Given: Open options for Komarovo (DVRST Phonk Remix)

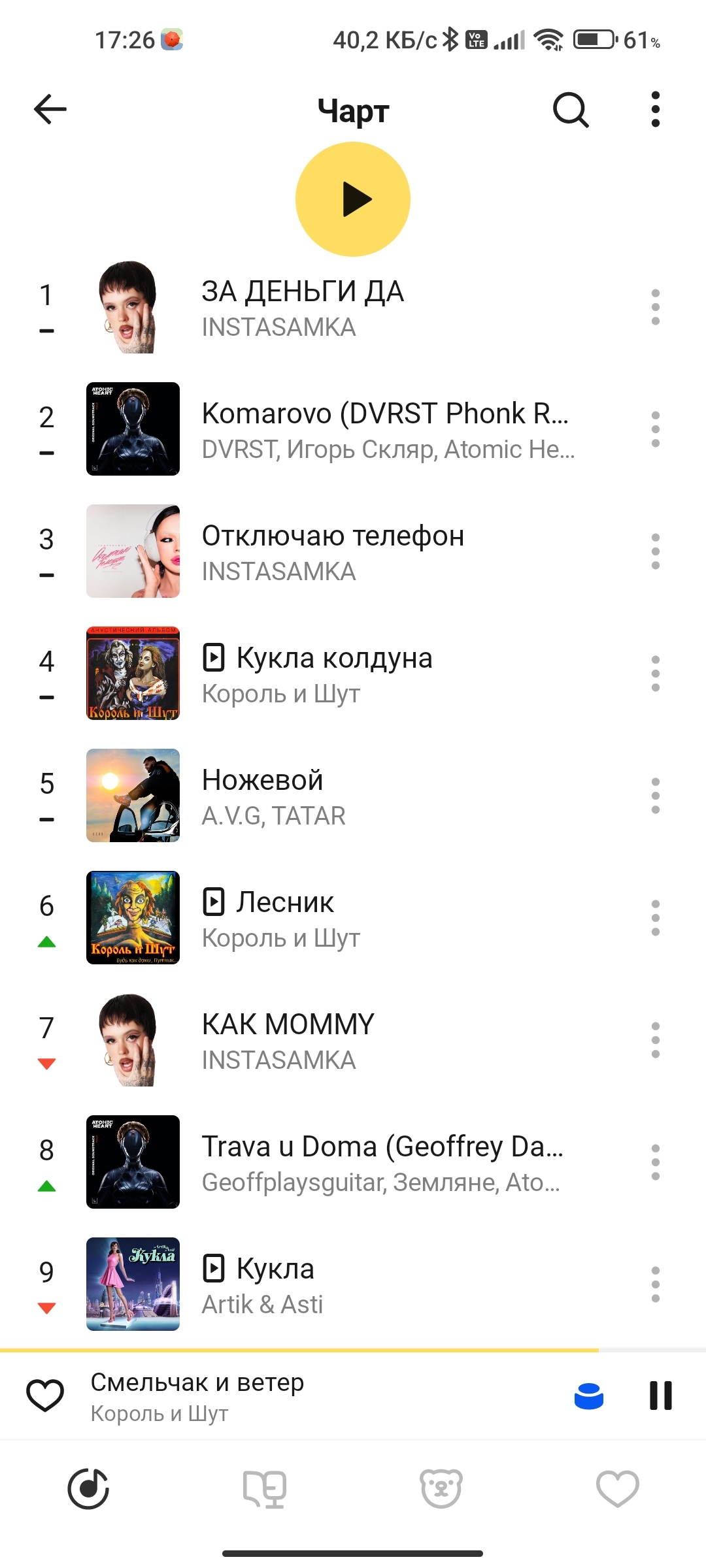Looking at the screenshot, I should (655, 429).
